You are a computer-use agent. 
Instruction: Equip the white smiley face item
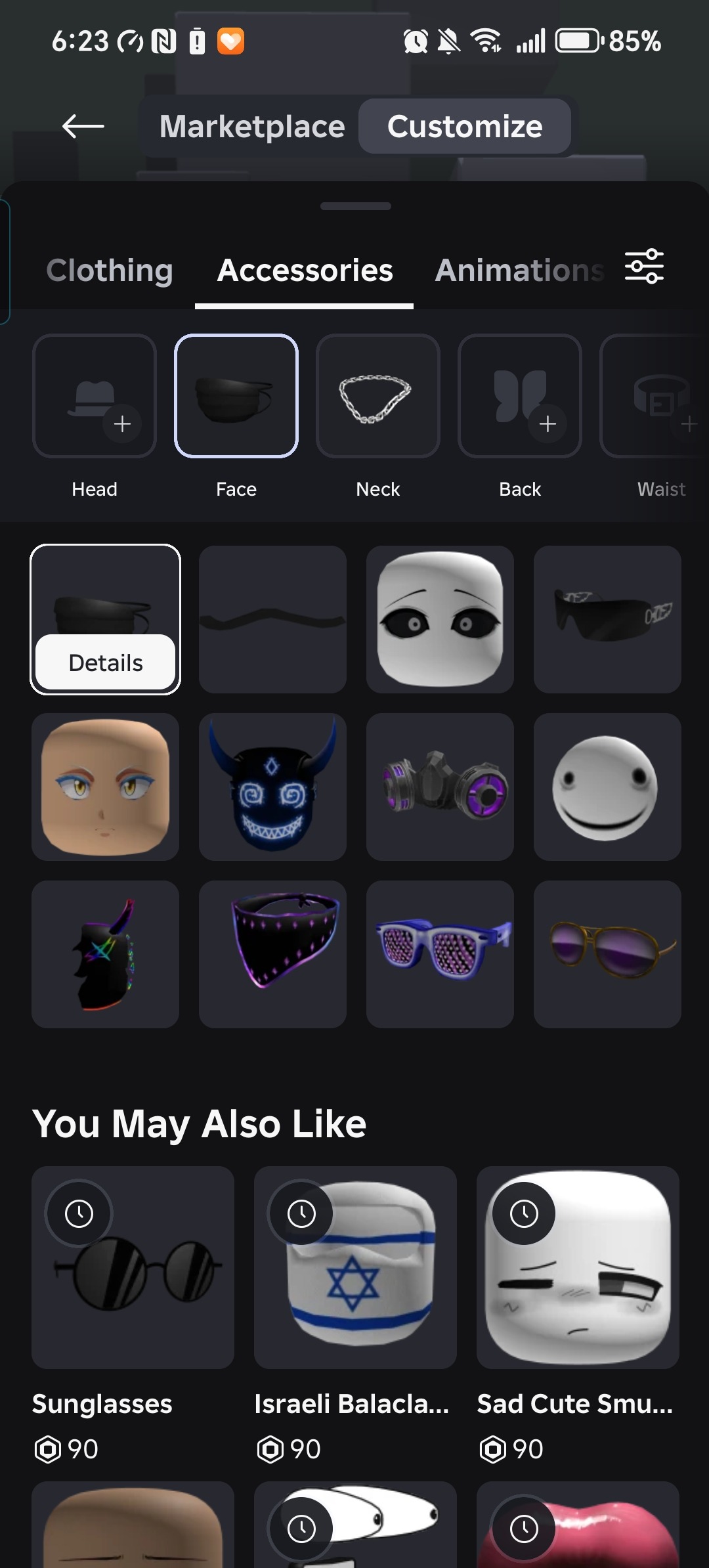click(607, 787)
